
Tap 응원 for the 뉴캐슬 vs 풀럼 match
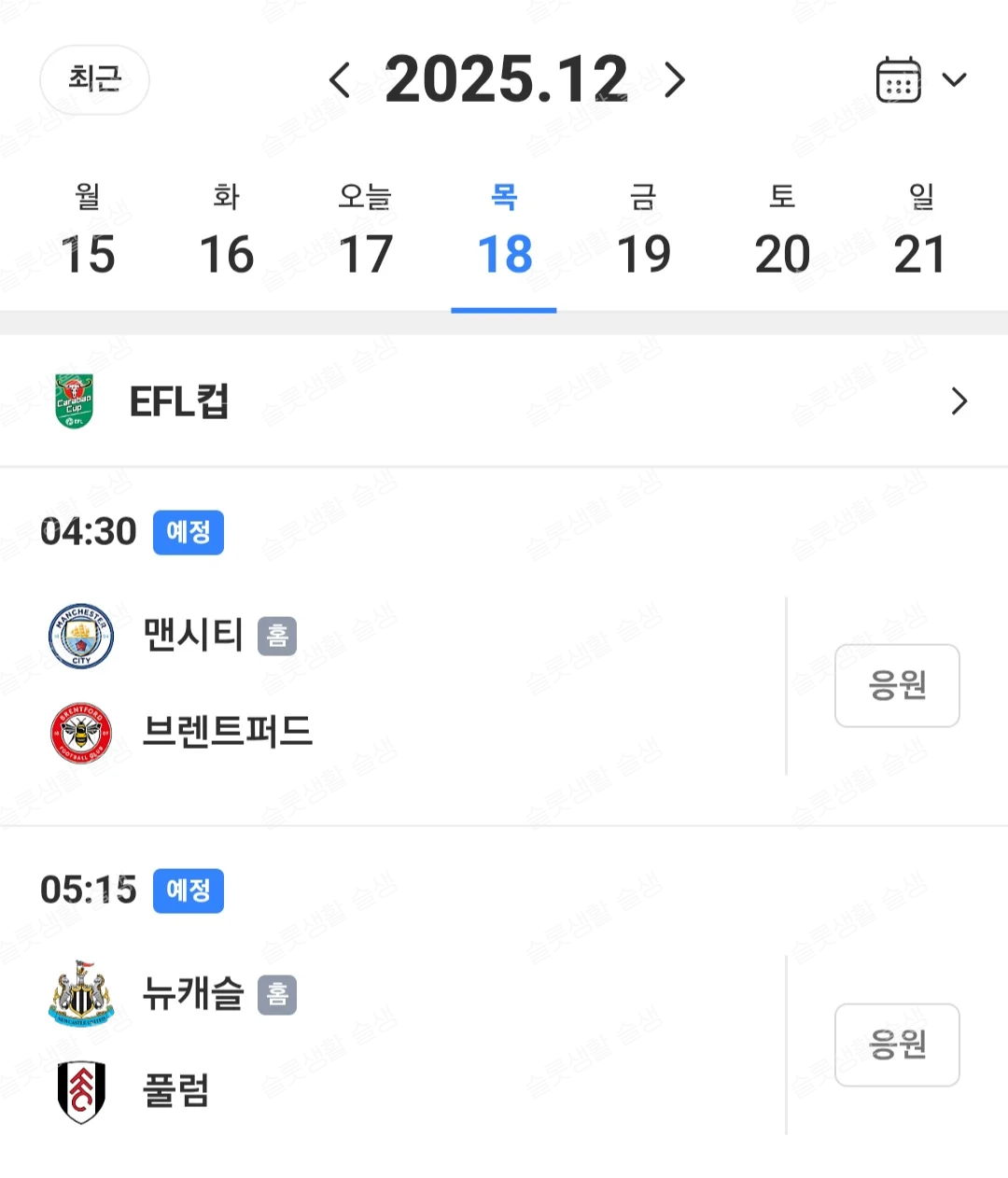(896, 1045)
